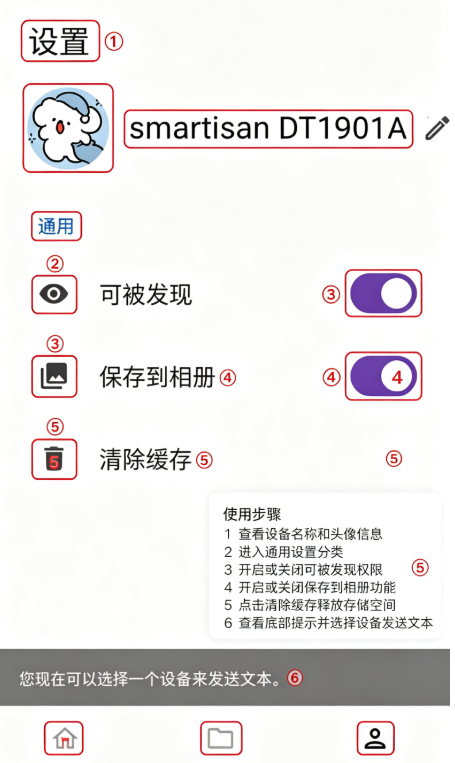Go to the home tab
Viewport: 455px width, 763px height.
click(x=64, y=739)
